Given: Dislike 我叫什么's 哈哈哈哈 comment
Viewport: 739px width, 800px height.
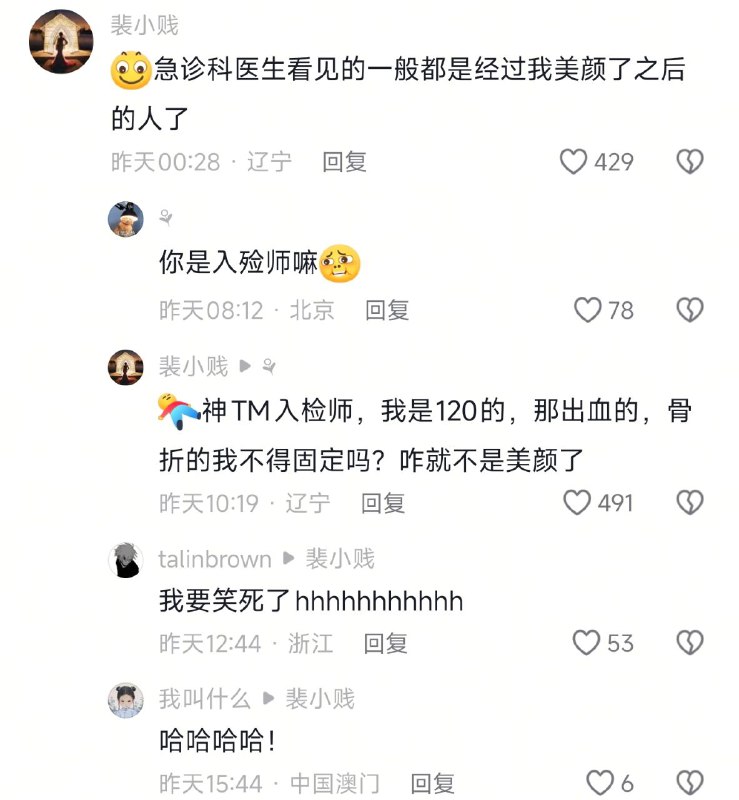Looking at the screenshot, I should (x=690, y=782).
